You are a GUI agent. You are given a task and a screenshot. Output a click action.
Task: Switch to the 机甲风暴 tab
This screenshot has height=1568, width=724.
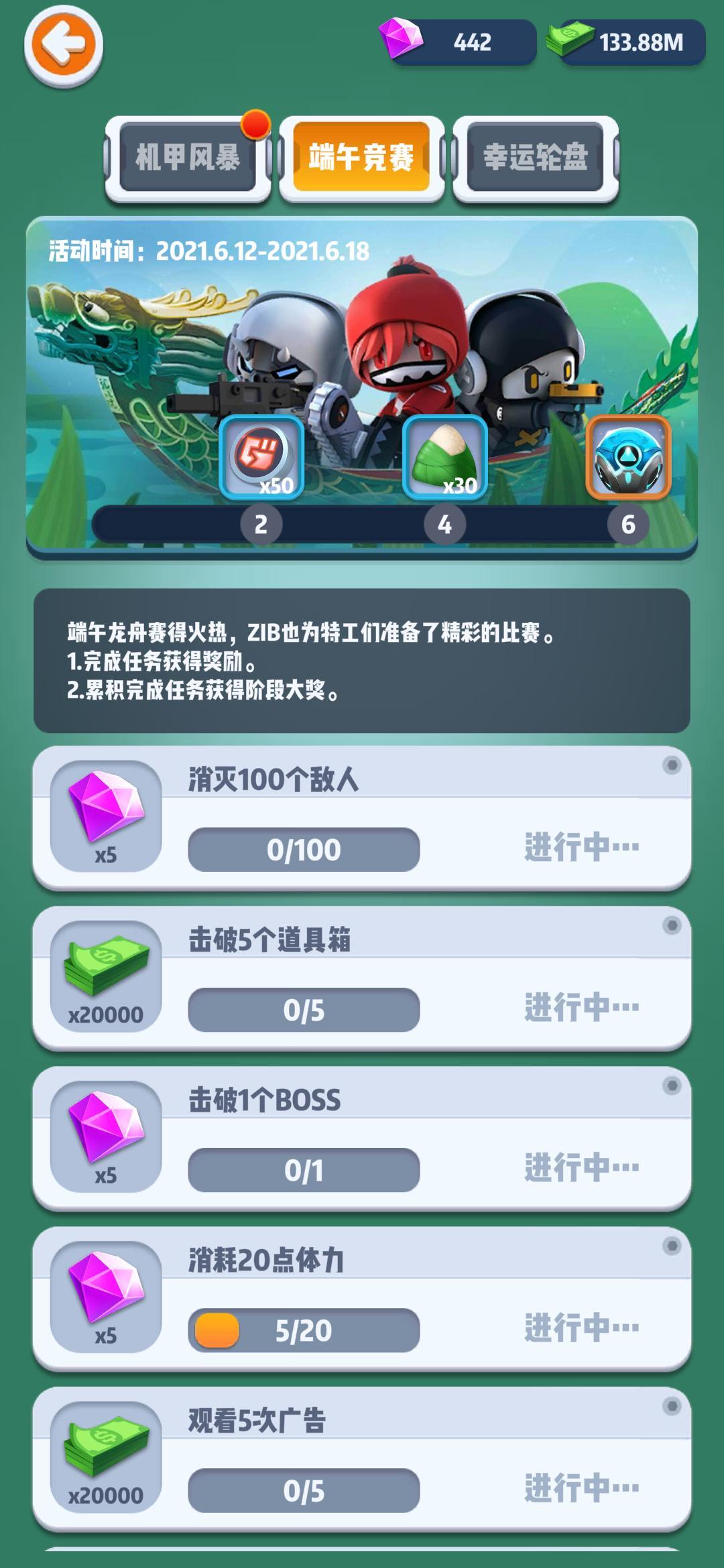click(188, 158)
